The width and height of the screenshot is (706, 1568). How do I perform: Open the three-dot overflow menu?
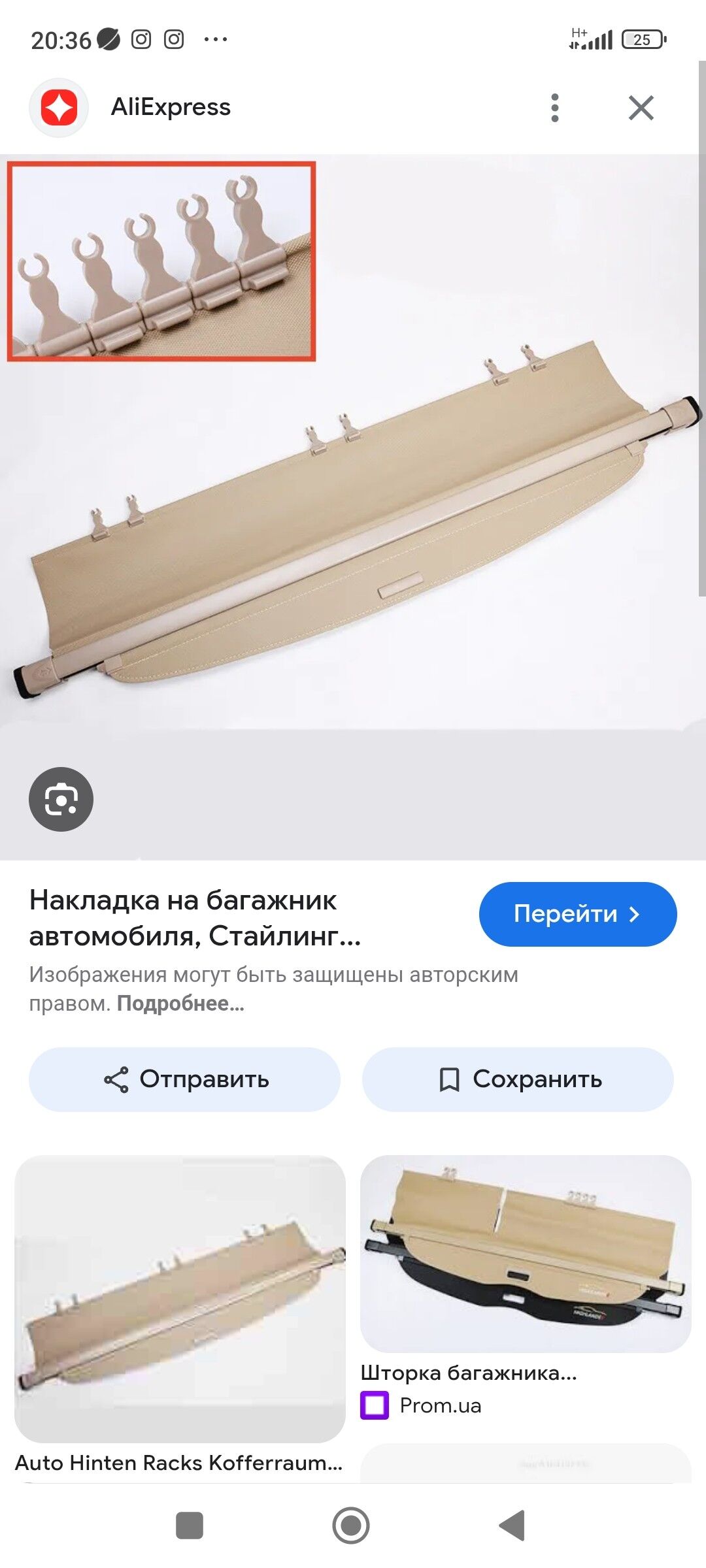click(555, 107)
